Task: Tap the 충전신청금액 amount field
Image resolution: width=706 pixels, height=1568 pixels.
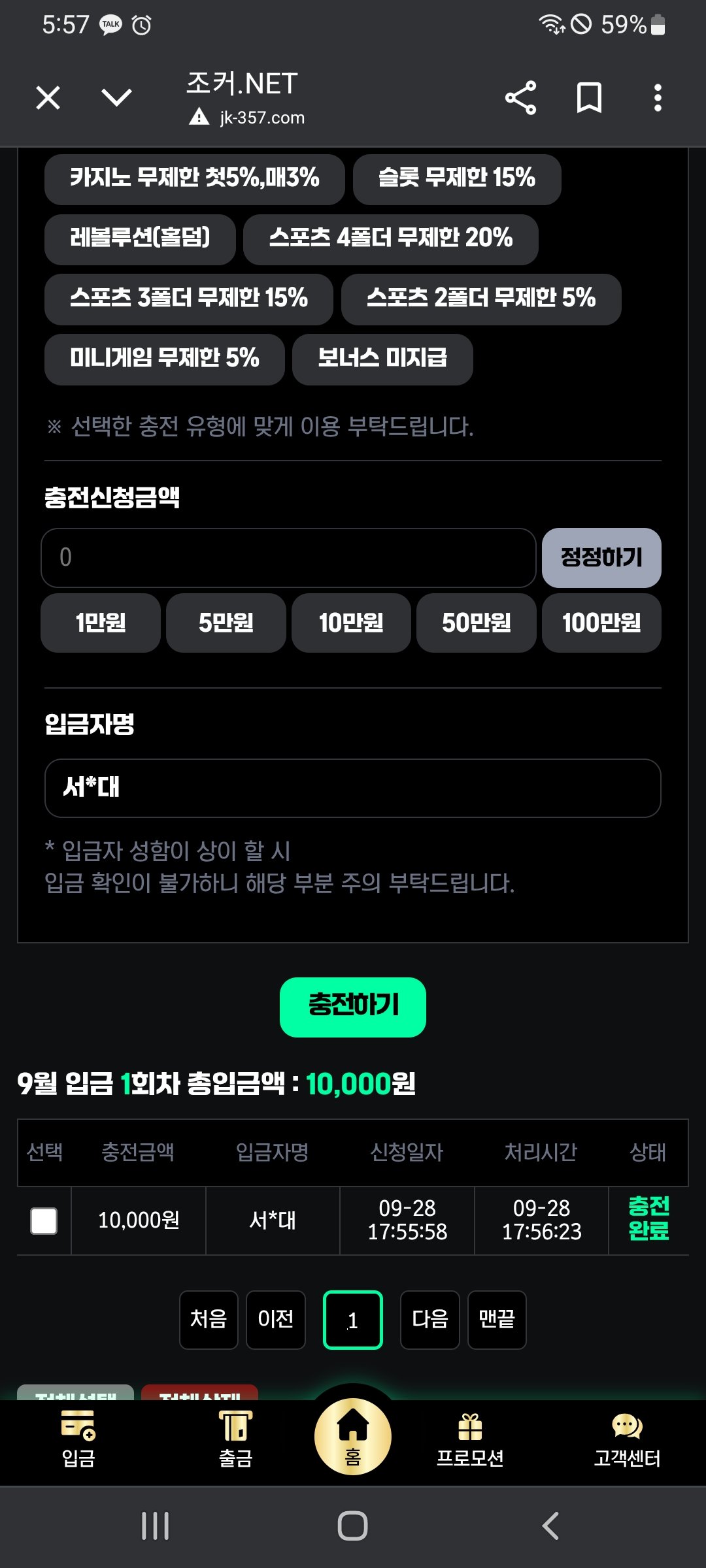Action: [288, 558]
